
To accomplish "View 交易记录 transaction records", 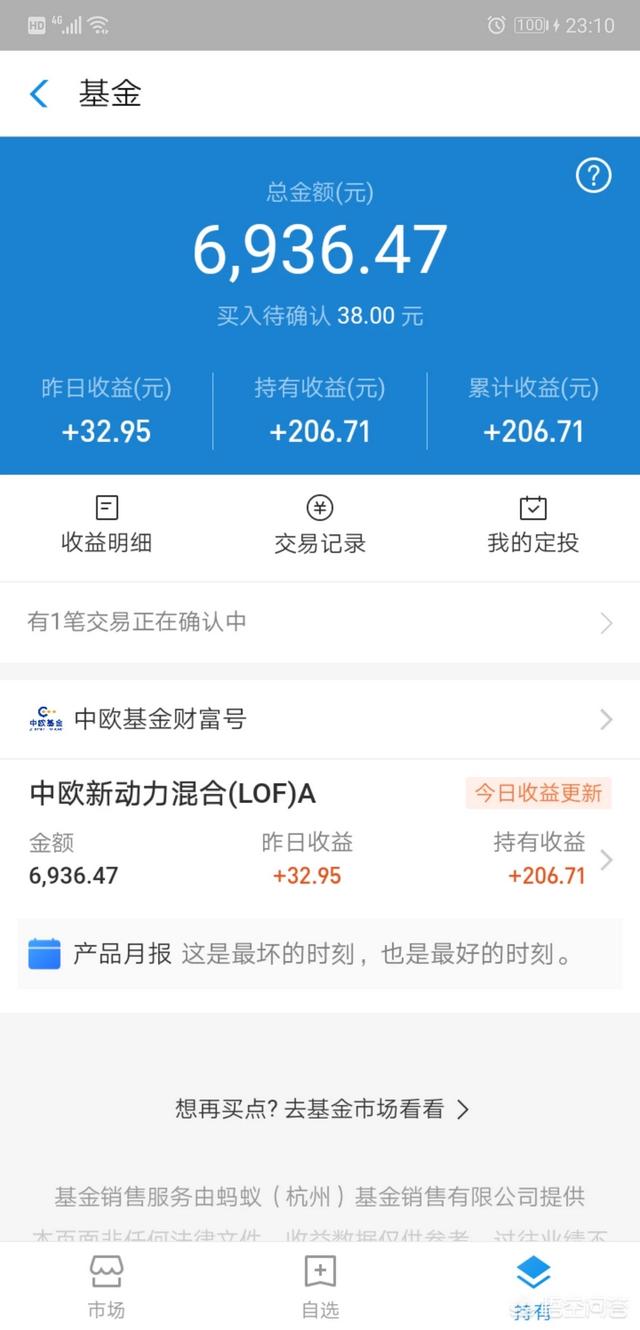I will pyautogui.click(x=320, y=526).
